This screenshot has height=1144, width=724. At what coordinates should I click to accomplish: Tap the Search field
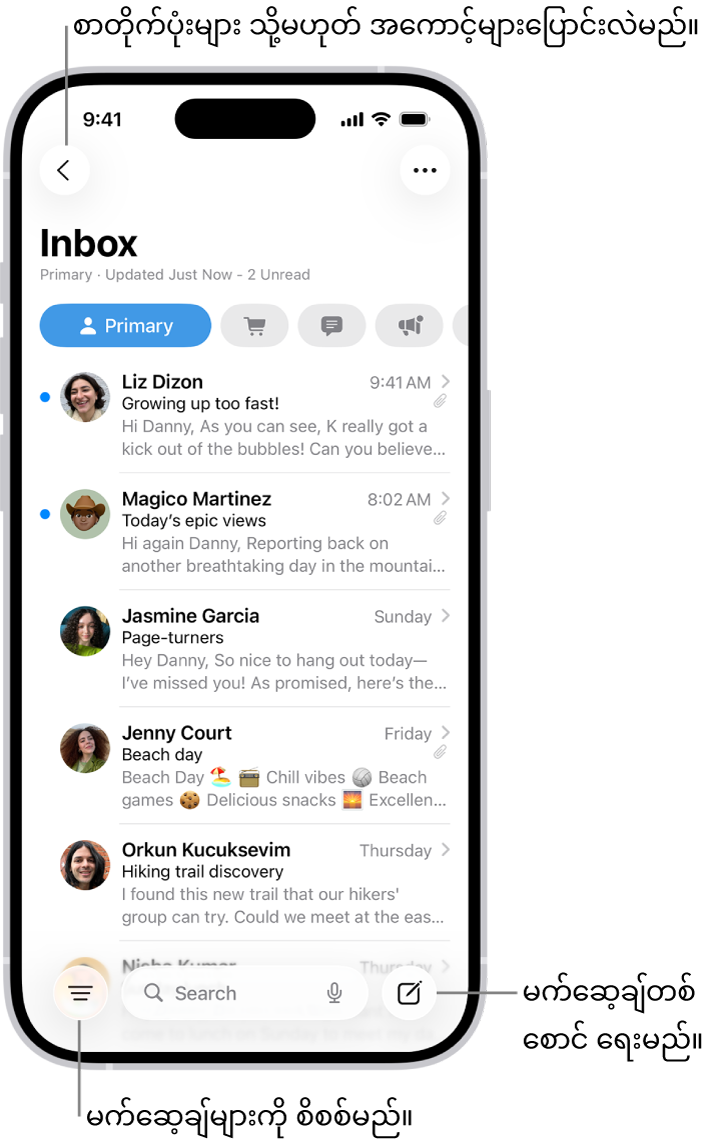(230, 993)
